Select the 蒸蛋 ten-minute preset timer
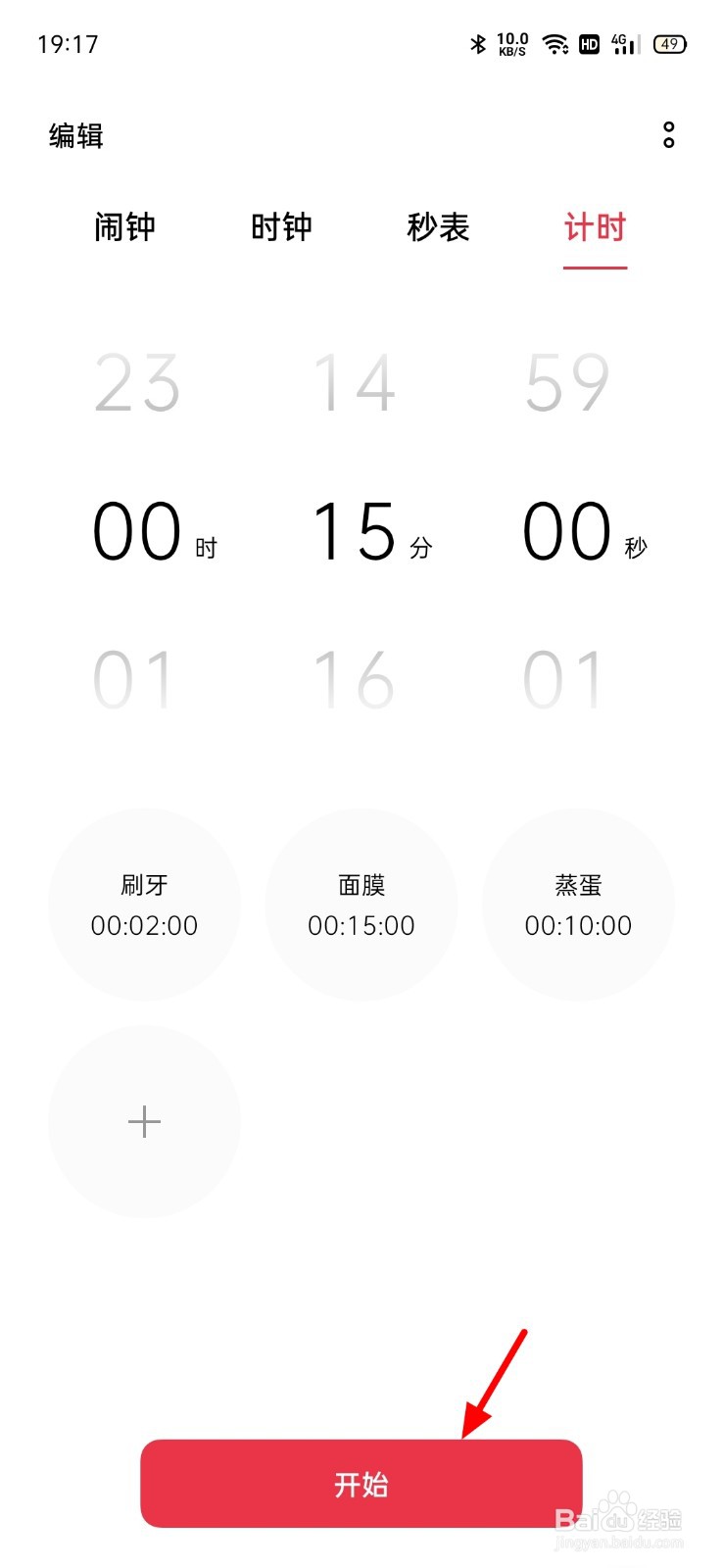Image resolution: width=723 pixels, height=1568 pixels. [x=578, y=904]
